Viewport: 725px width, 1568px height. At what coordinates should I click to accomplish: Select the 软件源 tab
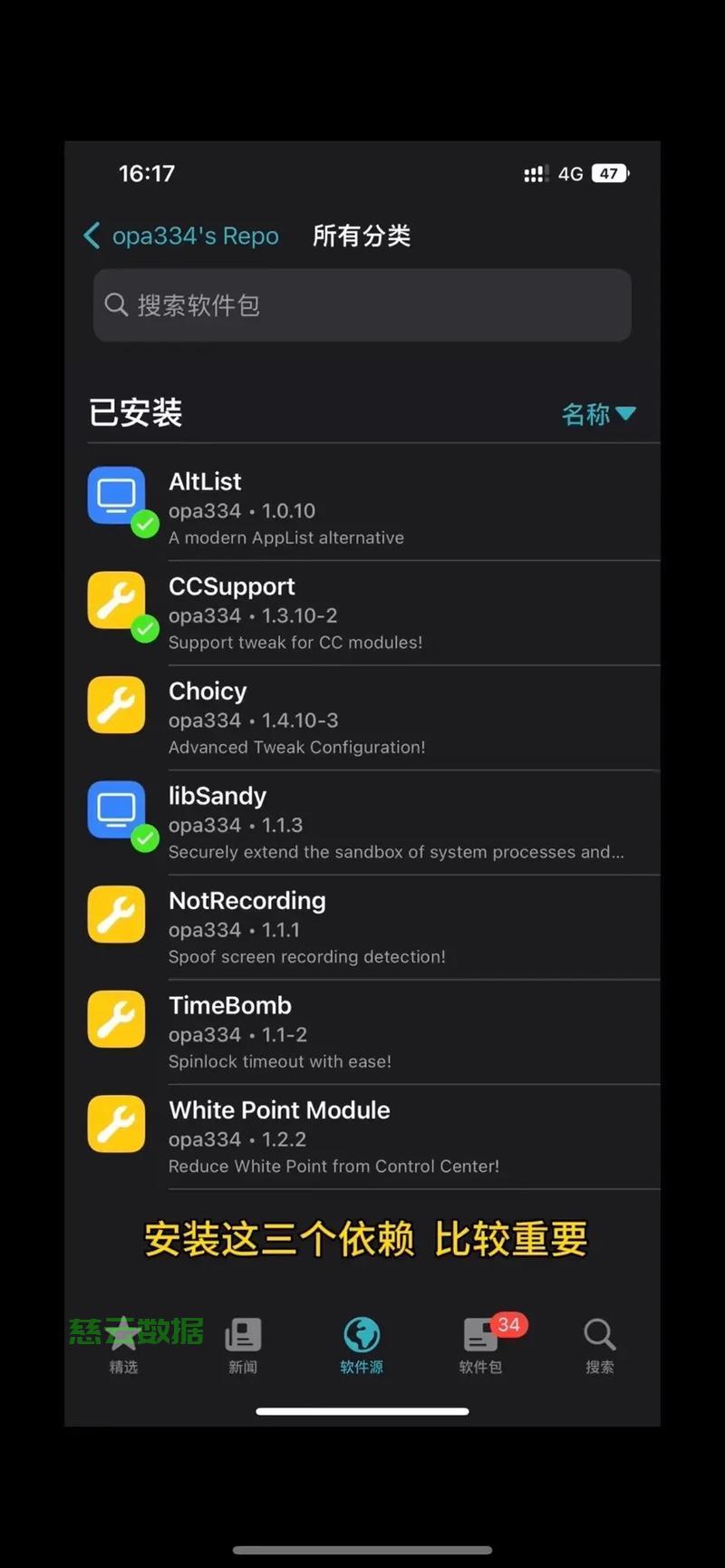click(362, 1345)
